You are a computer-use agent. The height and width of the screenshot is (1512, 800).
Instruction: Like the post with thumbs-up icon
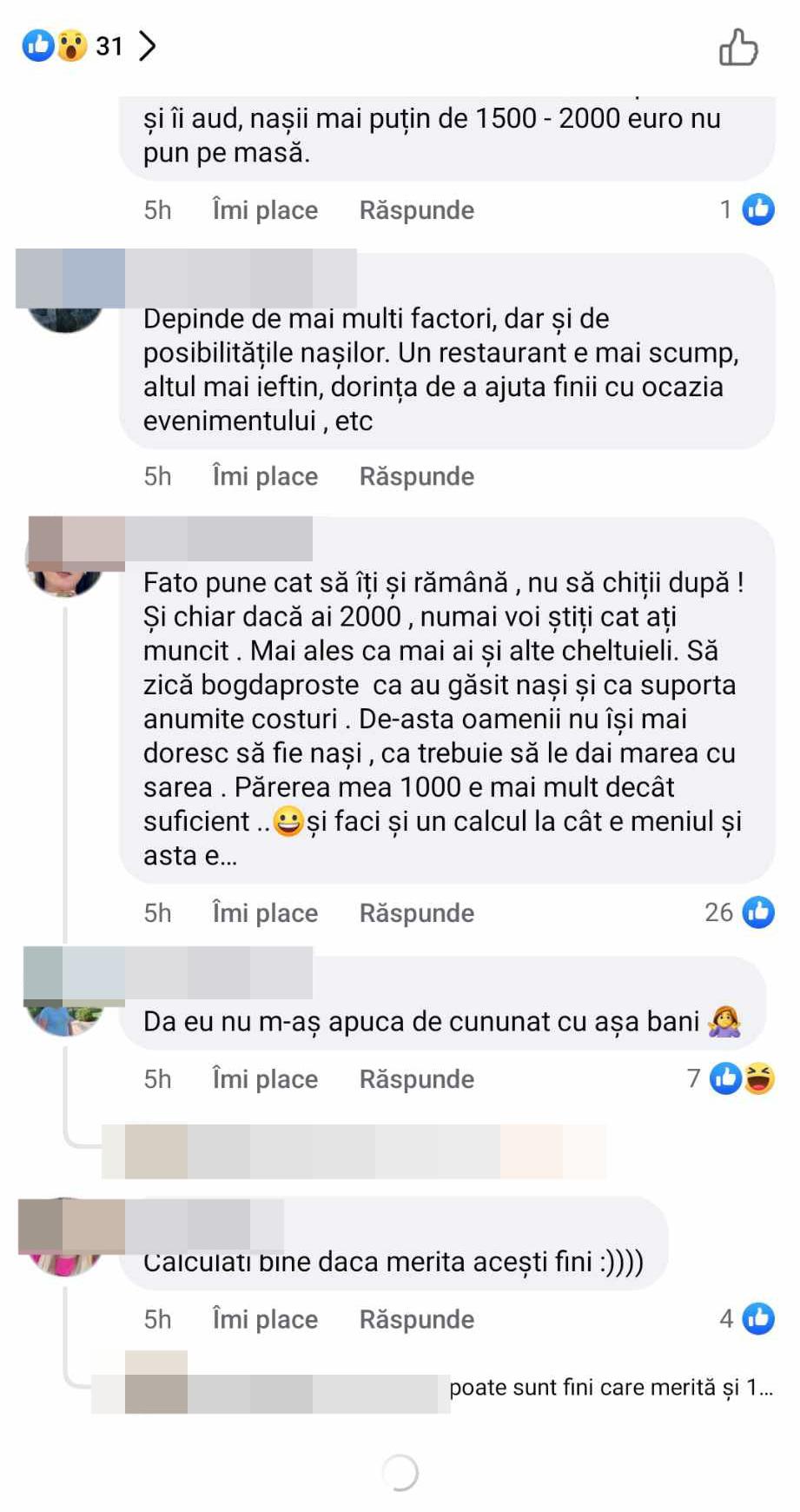(x=738, y=47)
